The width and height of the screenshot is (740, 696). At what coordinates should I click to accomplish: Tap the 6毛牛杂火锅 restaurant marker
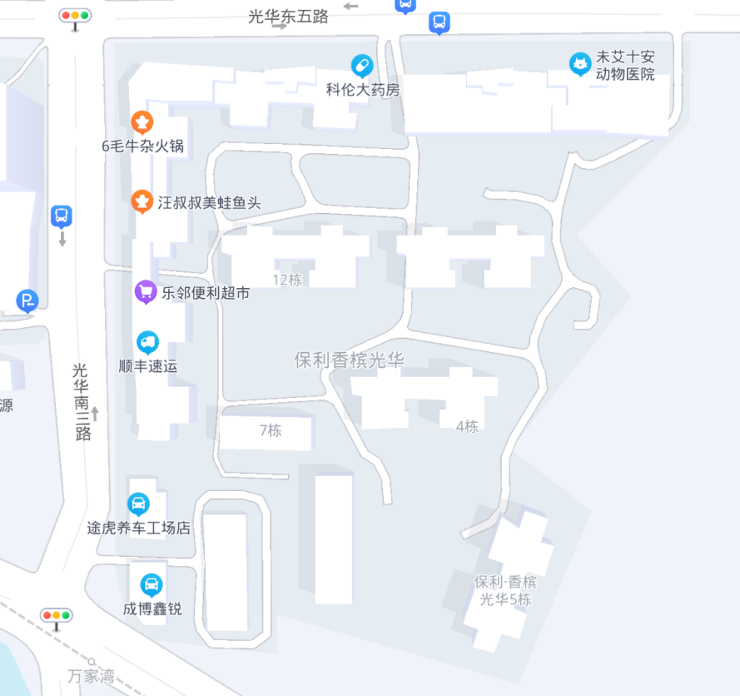(x=143, y=122)
